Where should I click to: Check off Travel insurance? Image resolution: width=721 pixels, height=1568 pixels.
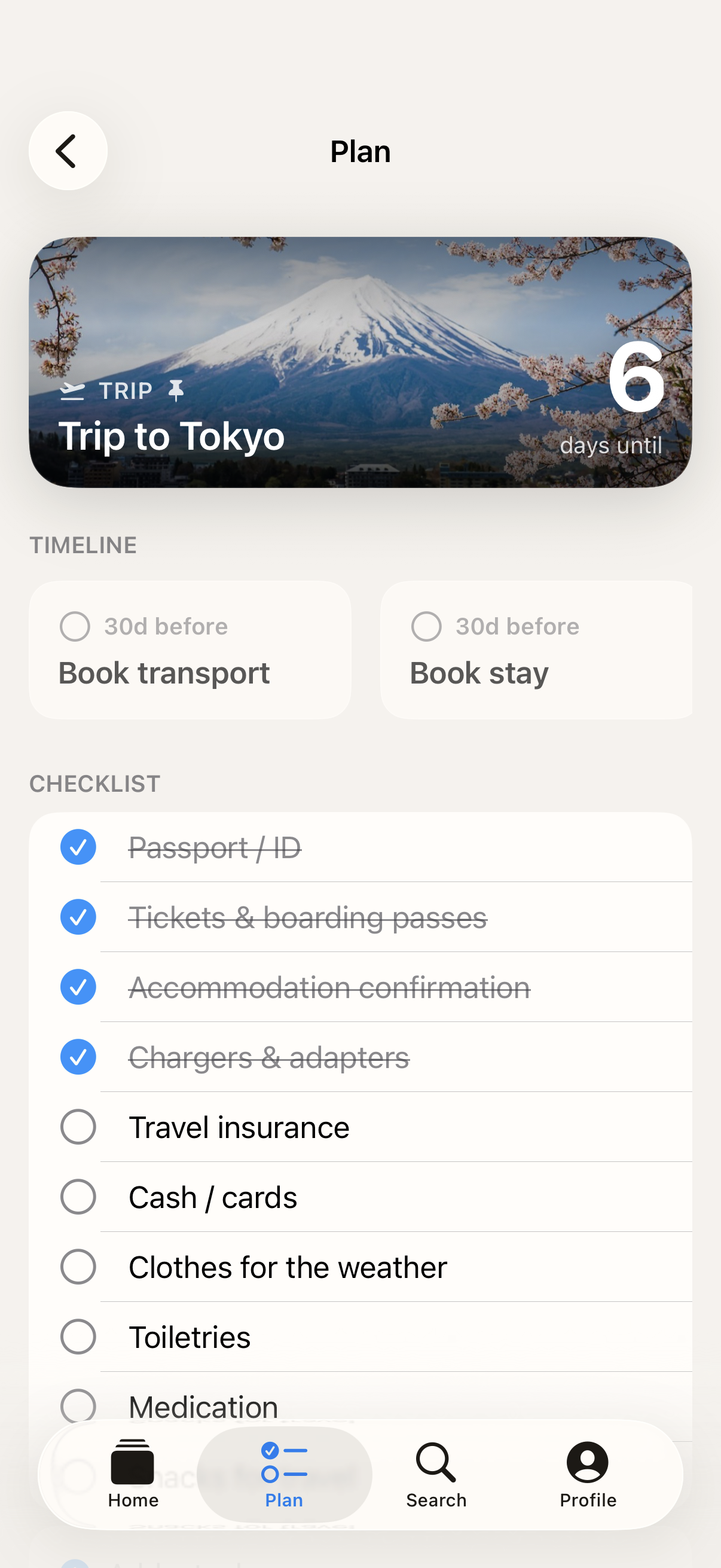pyautogui.click(x=78, y=1127)
